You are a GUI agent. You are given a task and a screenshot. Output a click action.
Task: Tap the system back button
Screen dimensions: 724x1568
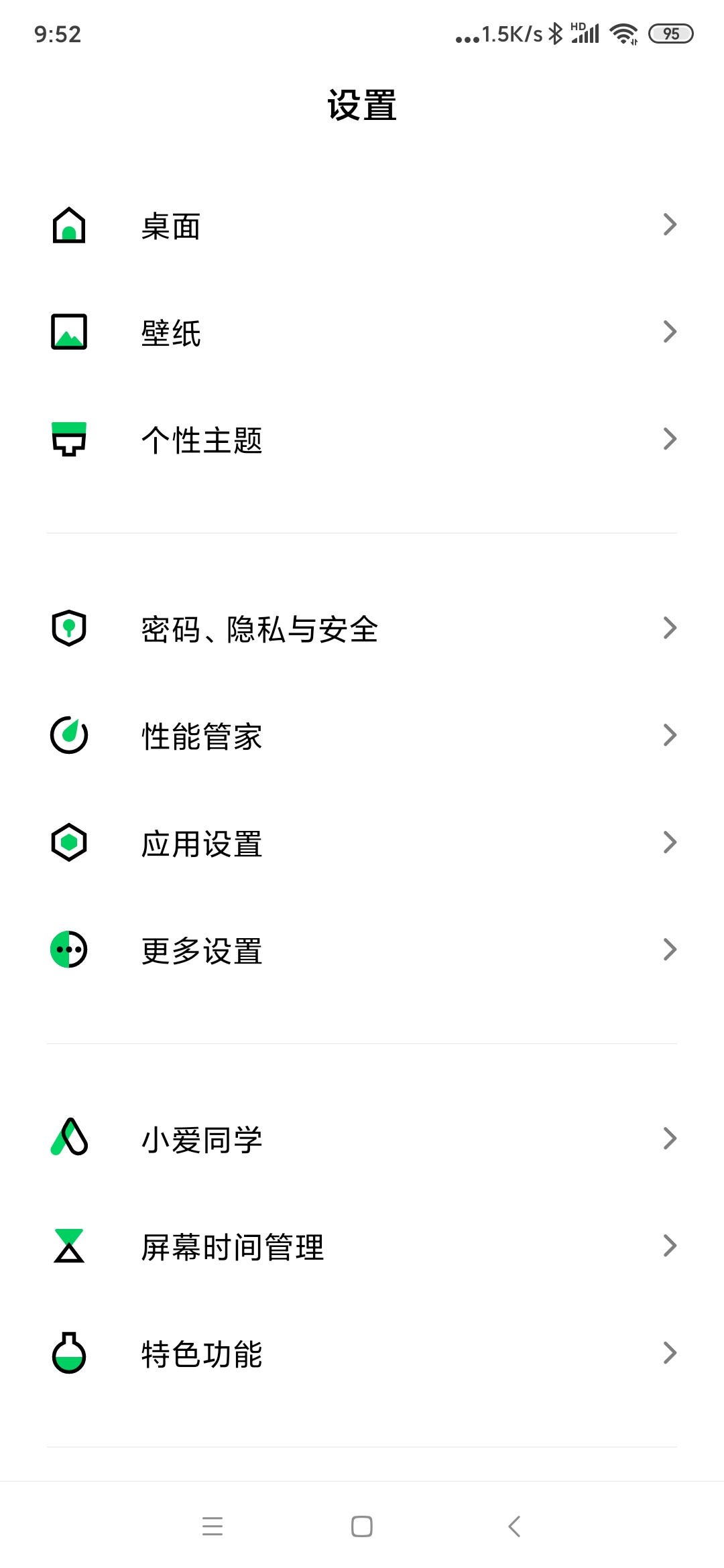[x=514, y=1526]
